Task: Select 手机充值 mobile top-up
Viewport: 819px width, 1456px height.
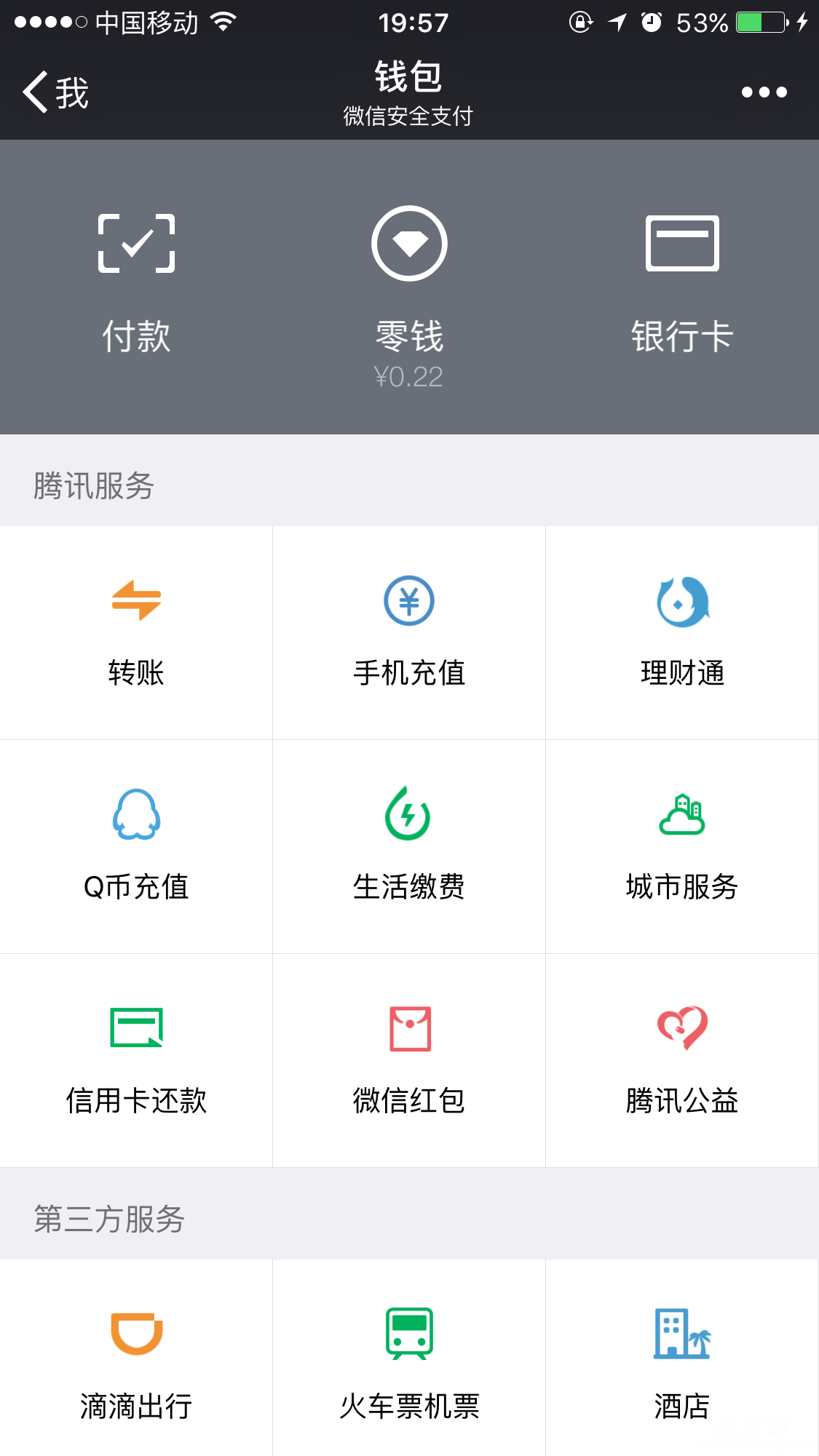Action: [409, 632]
